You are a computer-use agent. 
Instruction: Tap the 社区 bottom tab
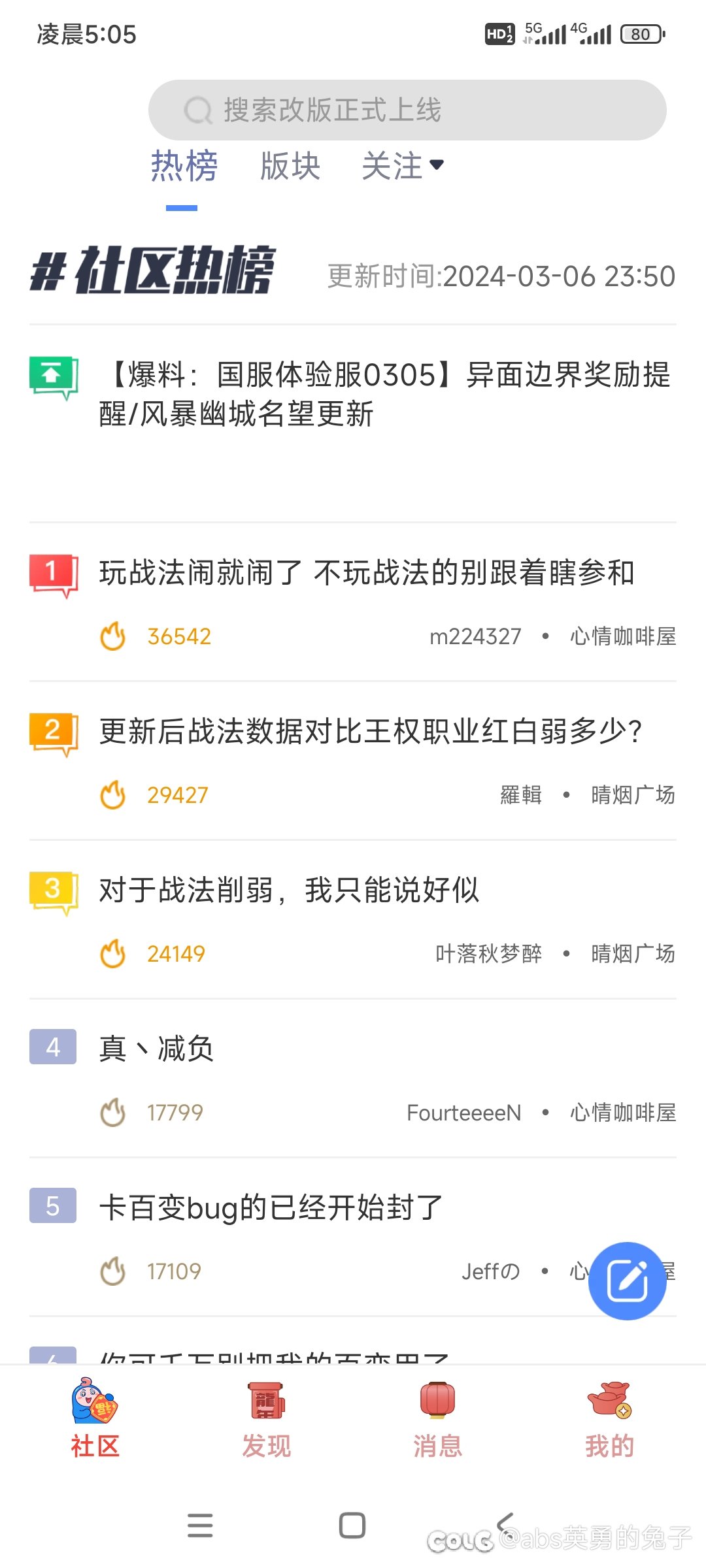[95, 1418]
